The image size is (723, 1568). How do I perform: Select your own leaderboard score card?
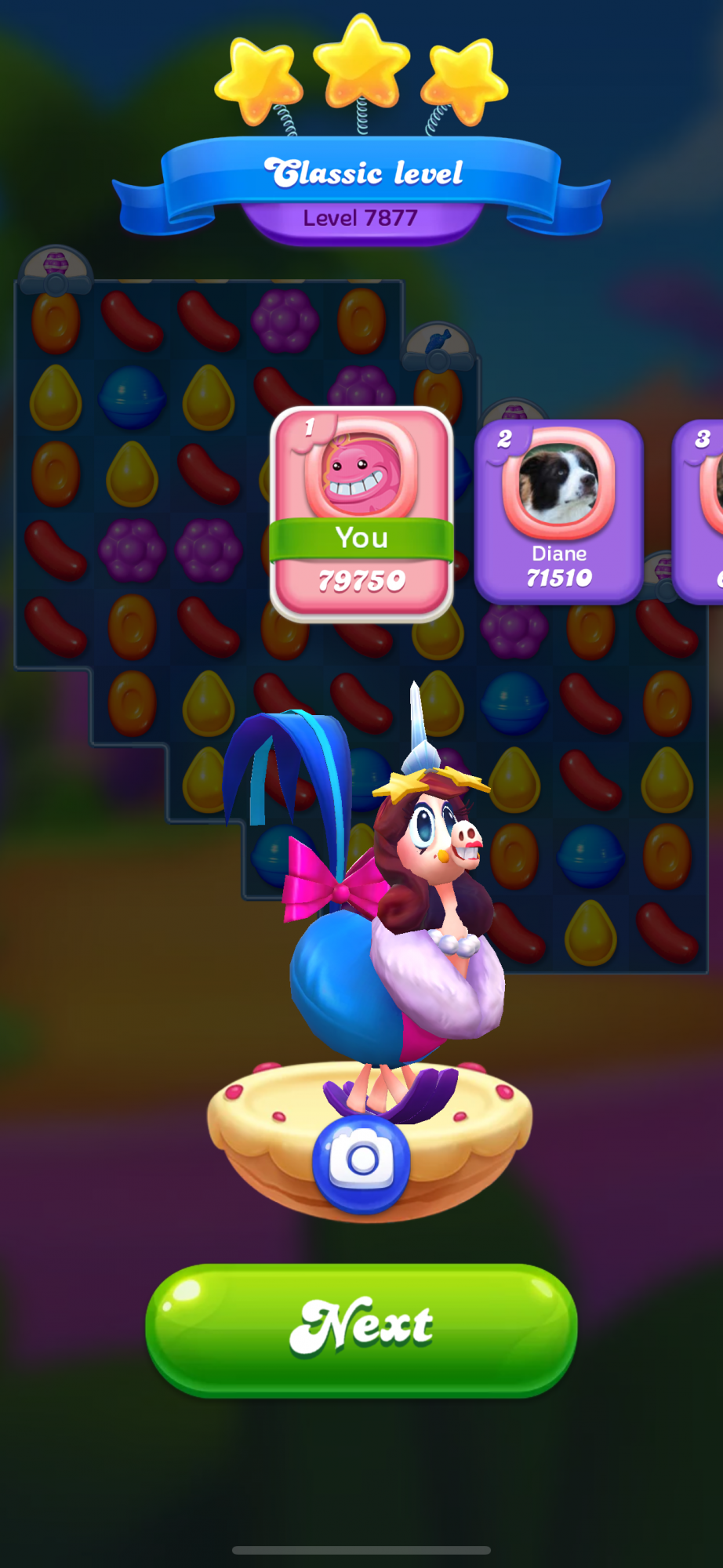click(361, 513)
